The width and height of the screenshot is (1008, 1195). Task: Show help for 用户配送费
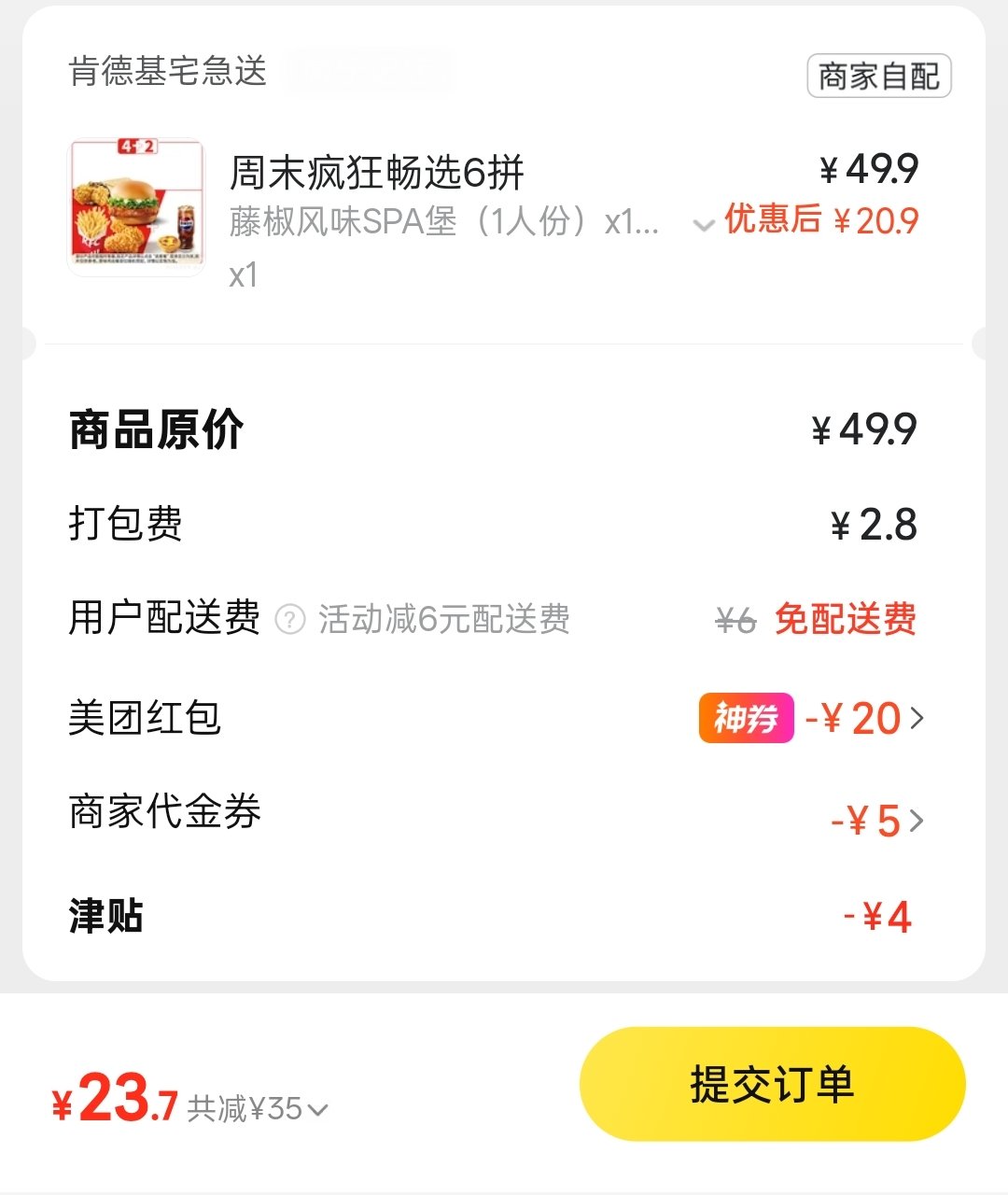pos(289,619)
